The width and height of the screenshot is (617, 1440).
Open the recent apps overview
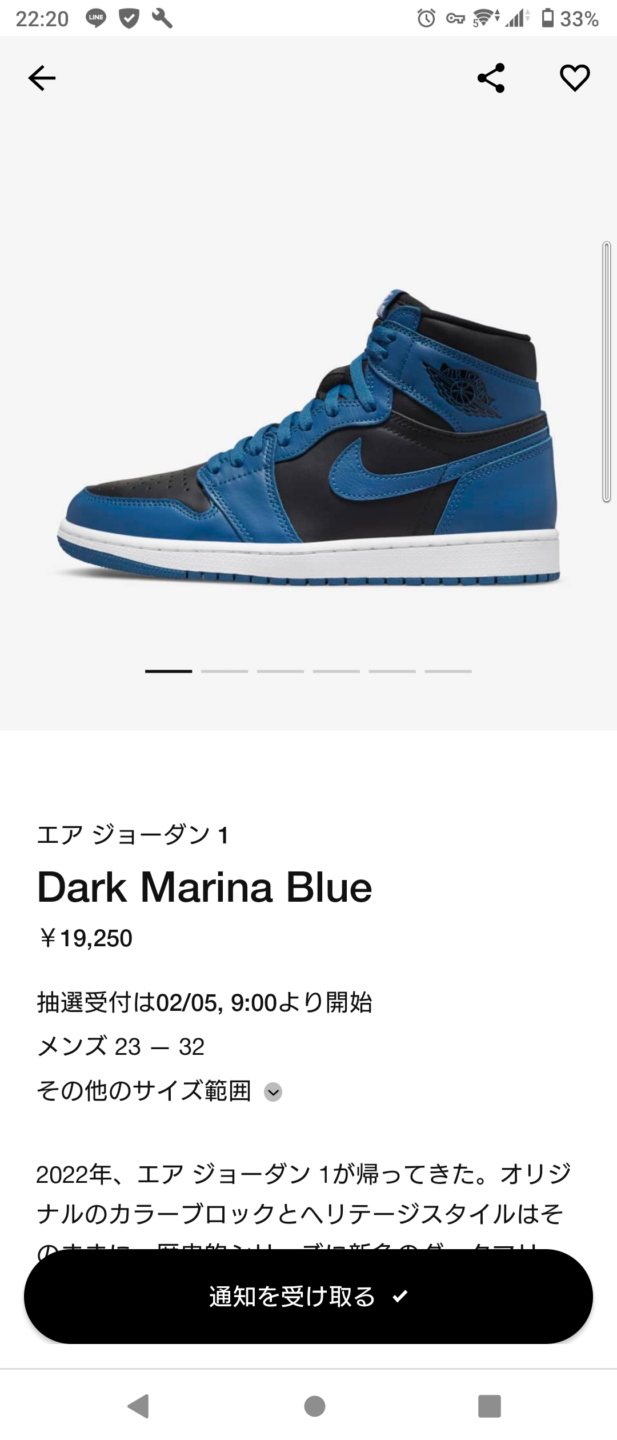(x=489, y=1406)
